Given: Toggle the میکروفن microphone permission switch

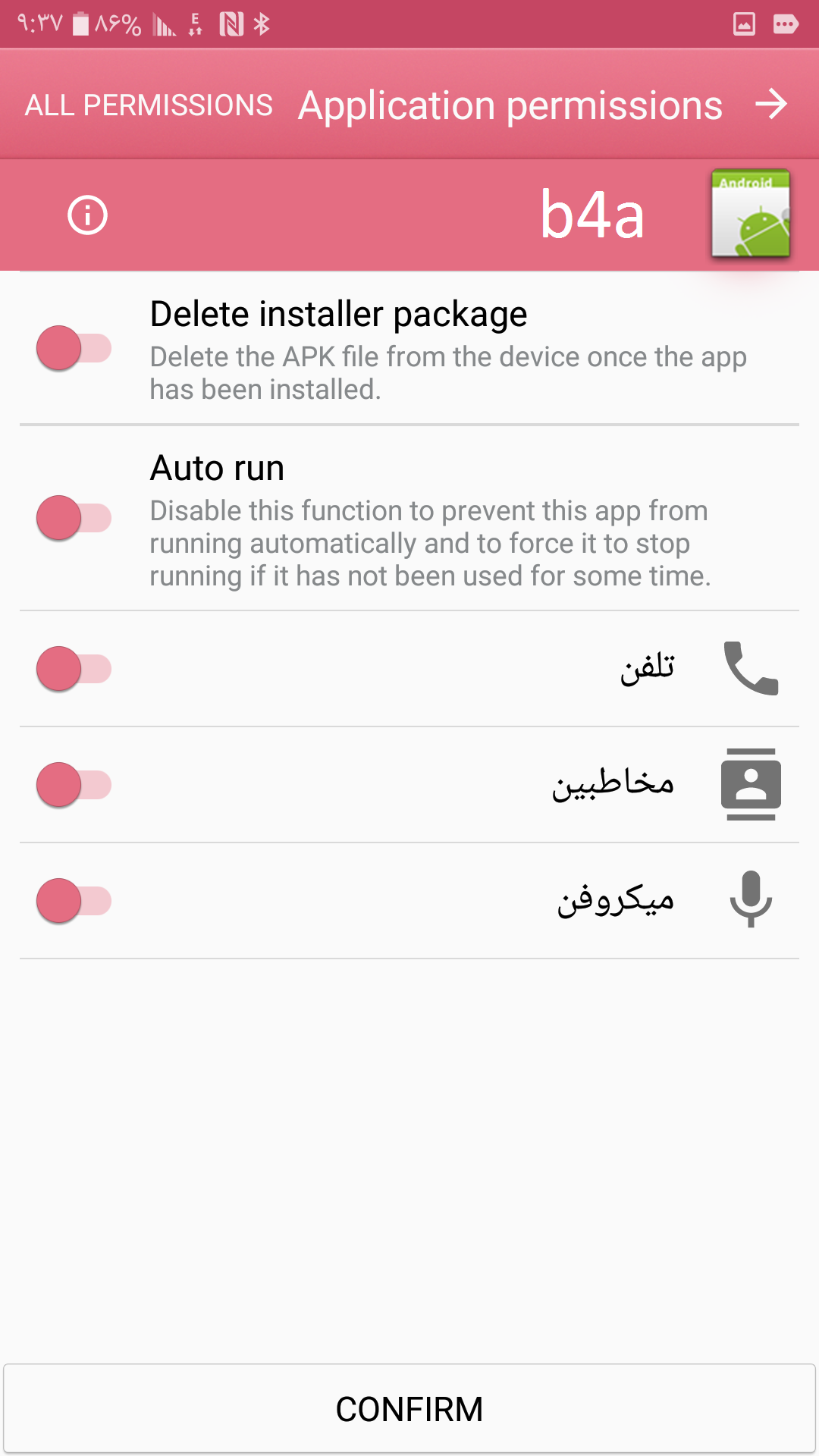Looking at the screenshot, I should tap(74, 901).
